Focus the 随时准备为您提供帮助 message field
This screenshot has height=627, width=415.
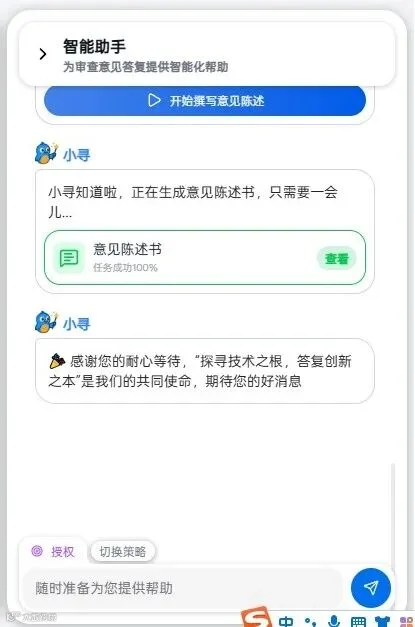pos(183,588)
